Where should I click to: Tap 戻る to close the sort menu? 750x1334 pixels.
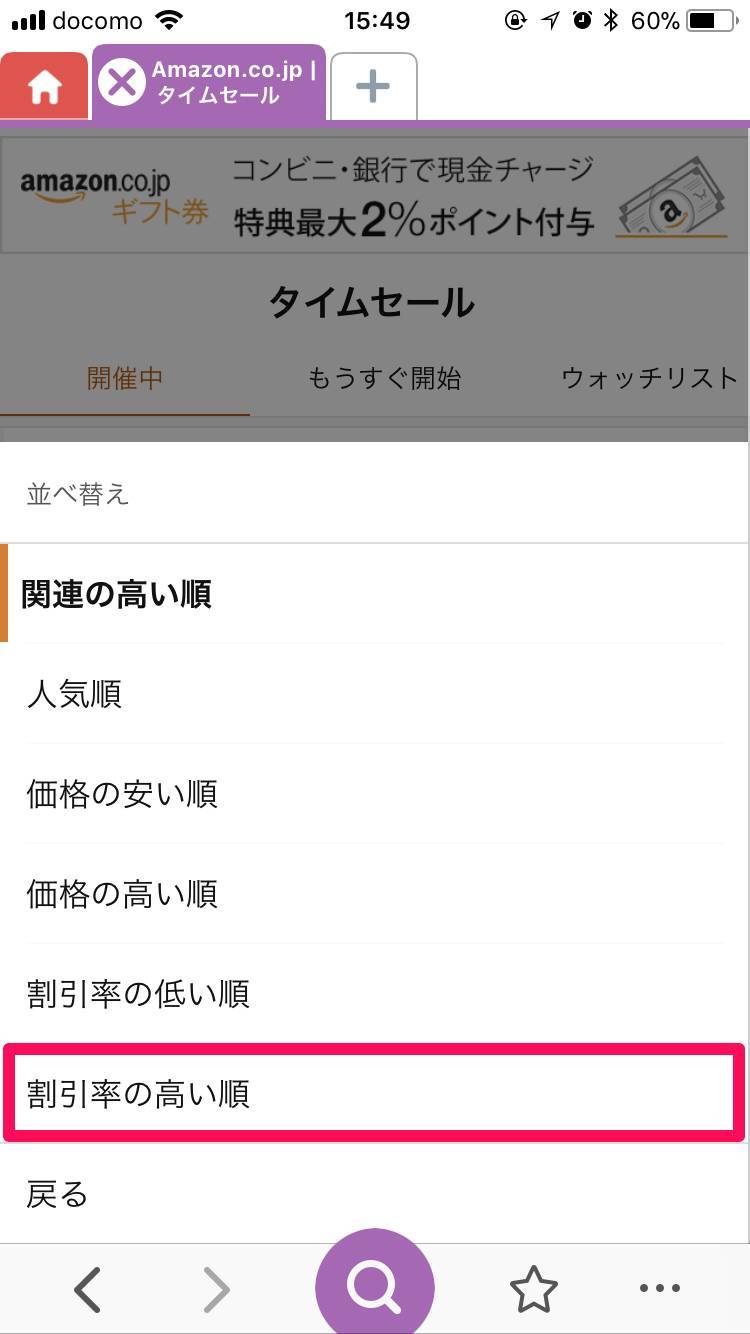click(x=375, y=1194)
